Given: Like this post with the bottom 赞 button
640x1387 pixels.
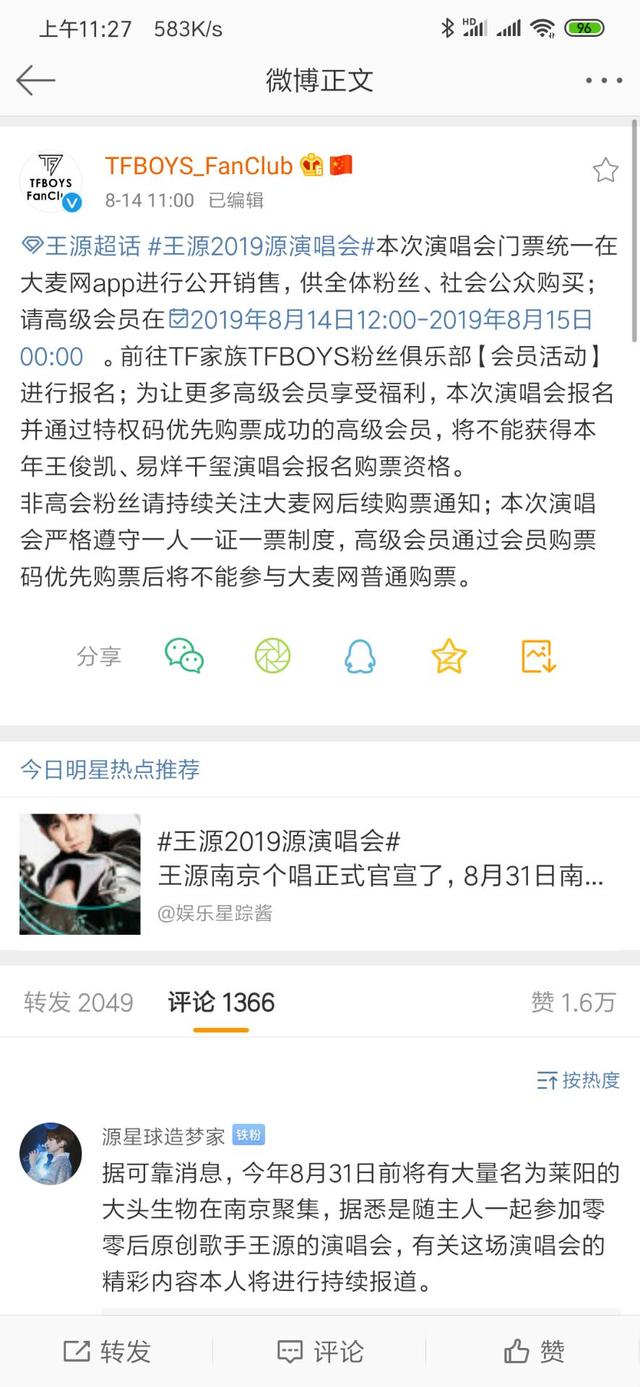Looking at the screenshot, I should 535,1352.
